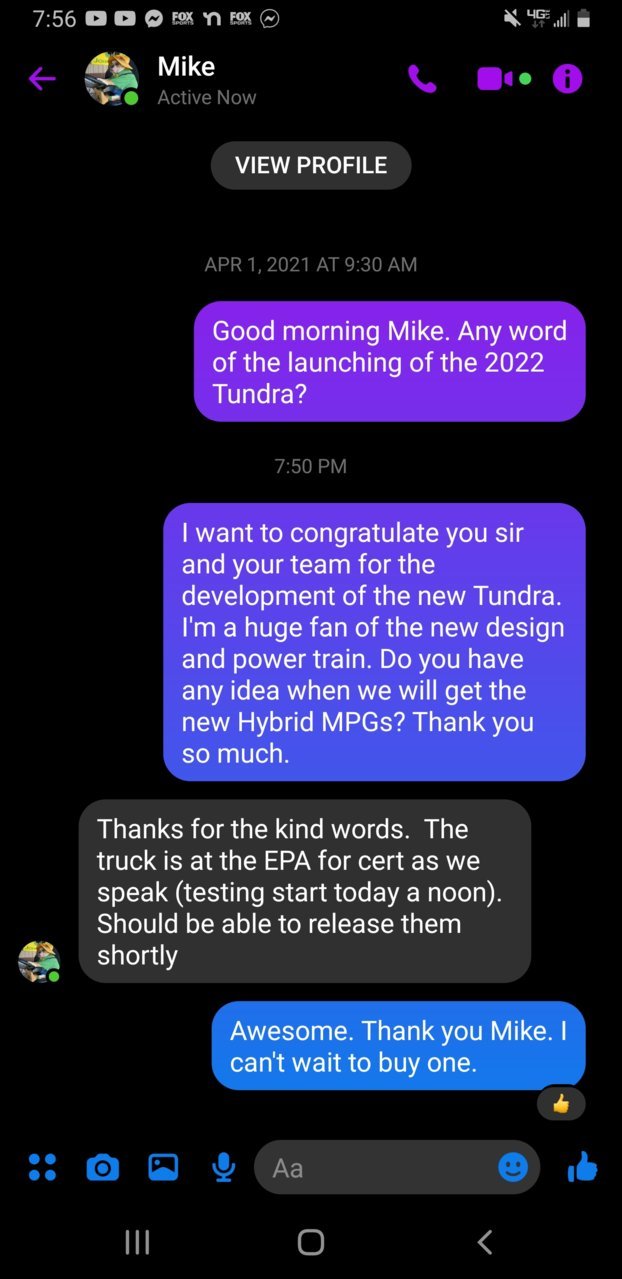Open the photo gallery picker

[163, 1167]
